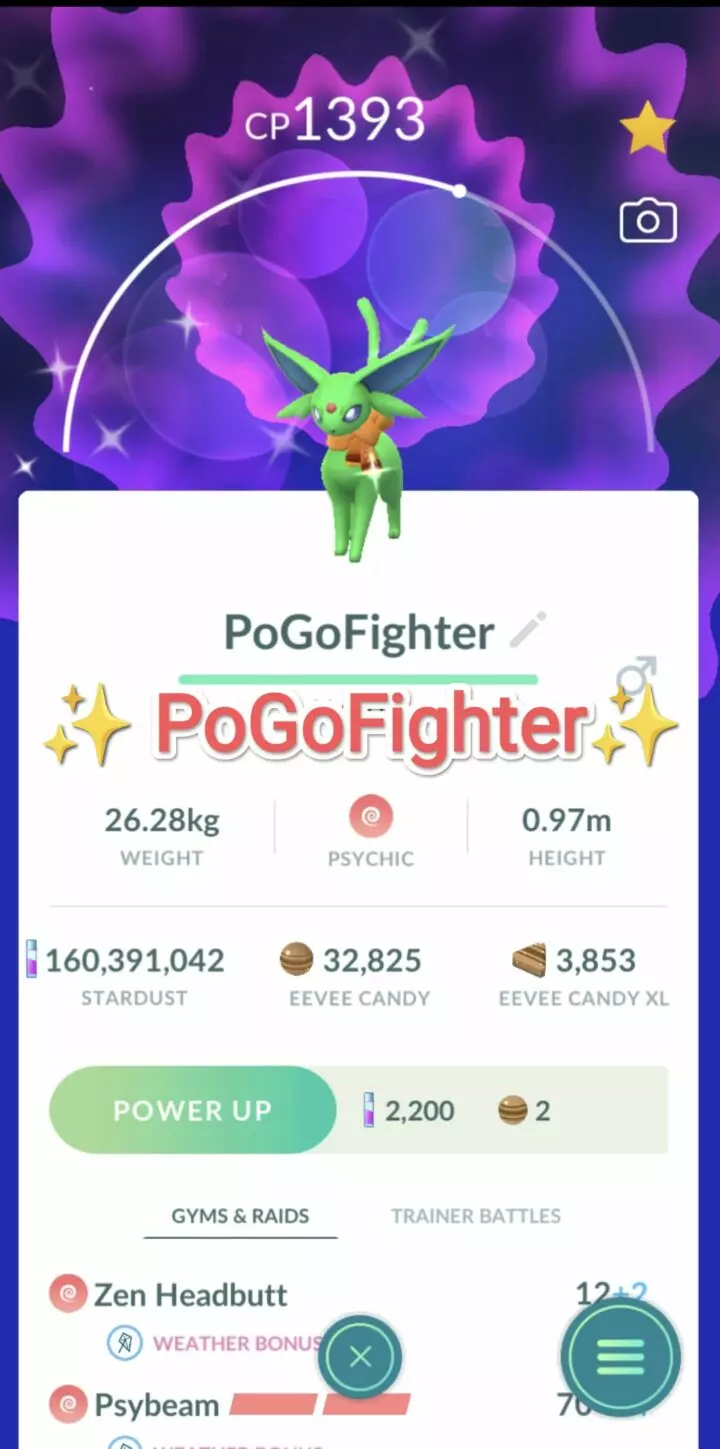720x1449 pixels.
Task: Select the Psybeam charged attack
Action: pyautogui.click(x=155, y=1404)
